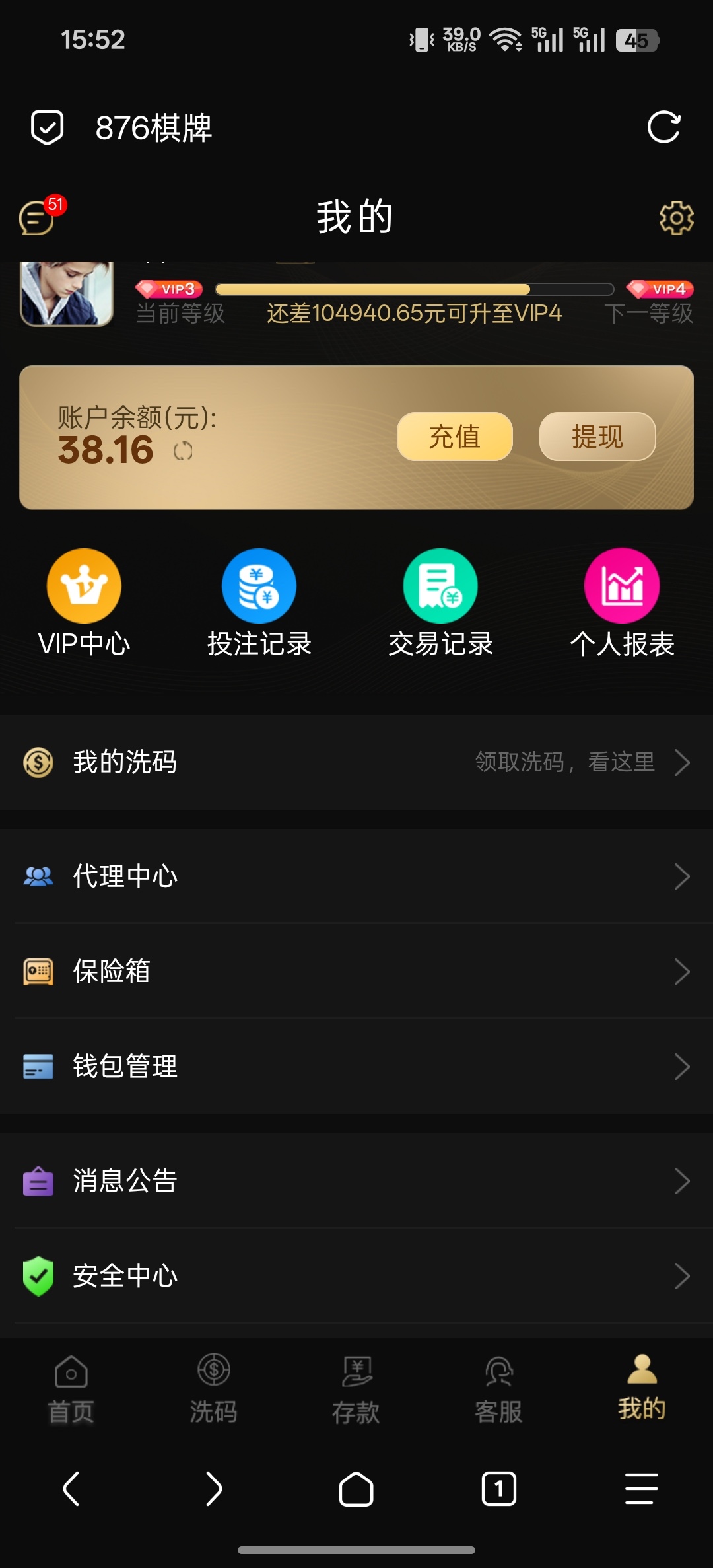This screenshot has height=1568, width=713.
Task: Open 代理中心 agent center
Action: click(x=356, y=876)
